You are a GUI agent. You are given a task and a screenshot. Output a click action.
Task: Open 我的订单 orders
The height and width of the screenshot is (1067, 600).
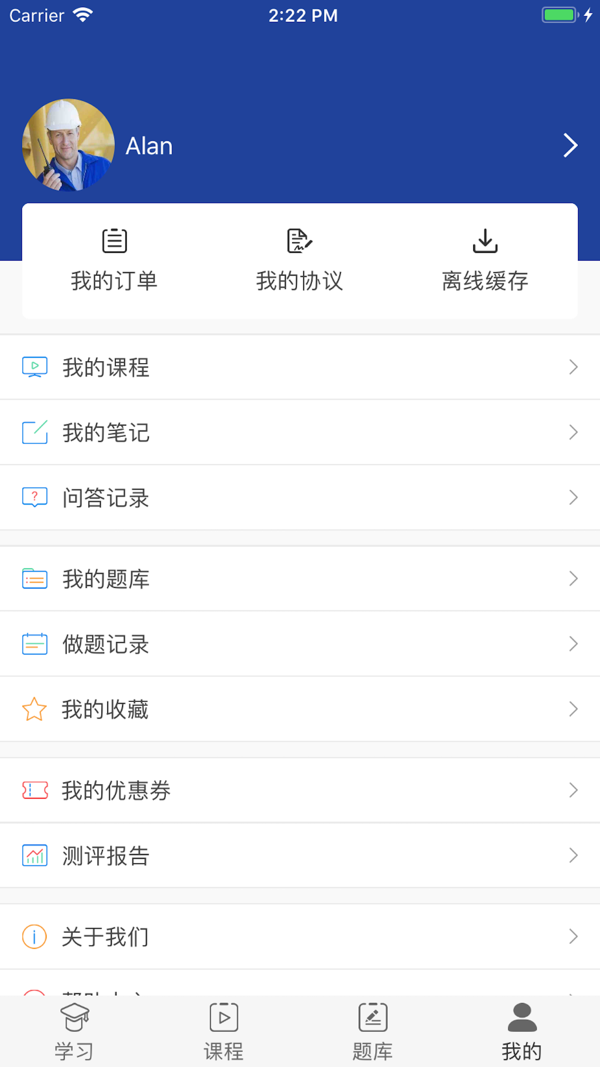(x=114, y=260)
